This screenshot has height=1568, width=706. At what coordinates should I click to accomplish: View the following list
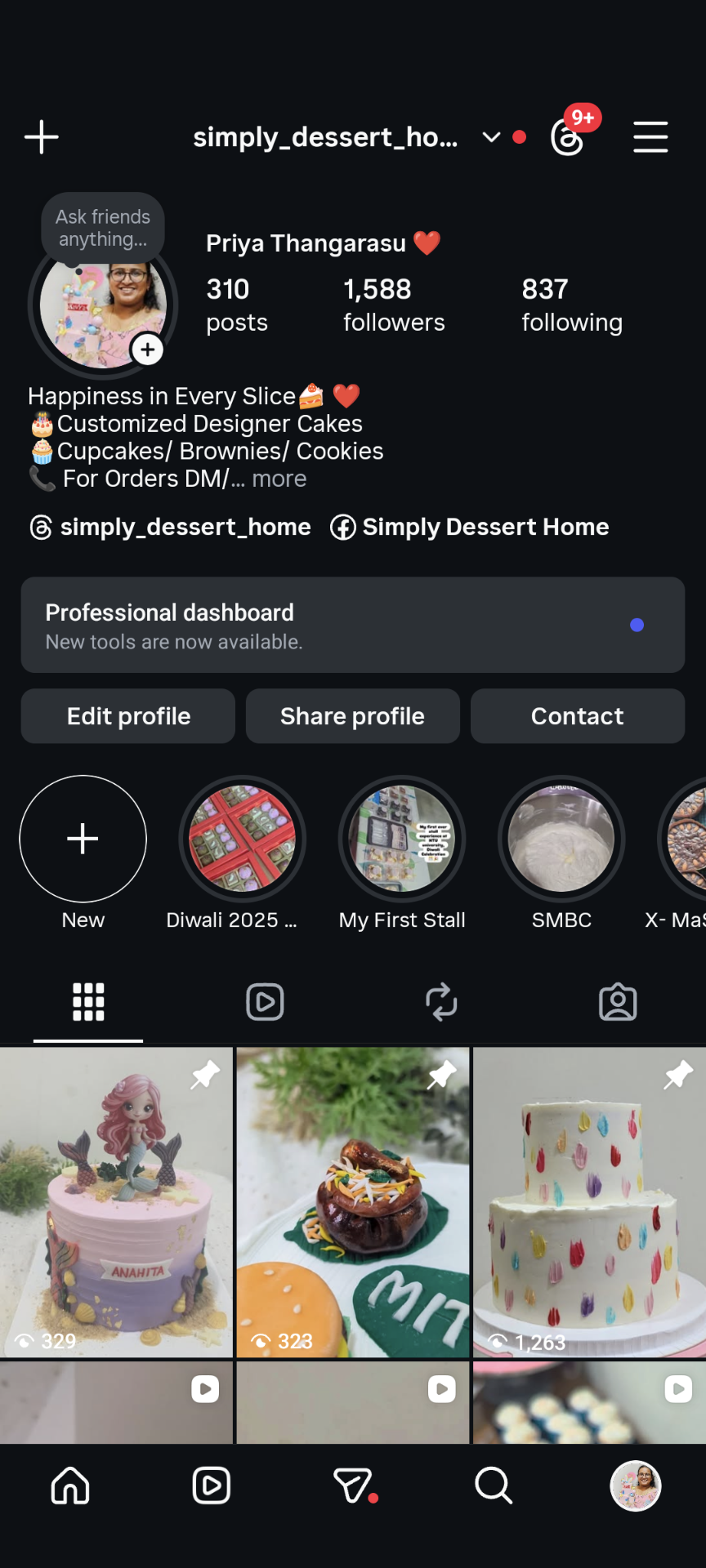tap(571, 305)
